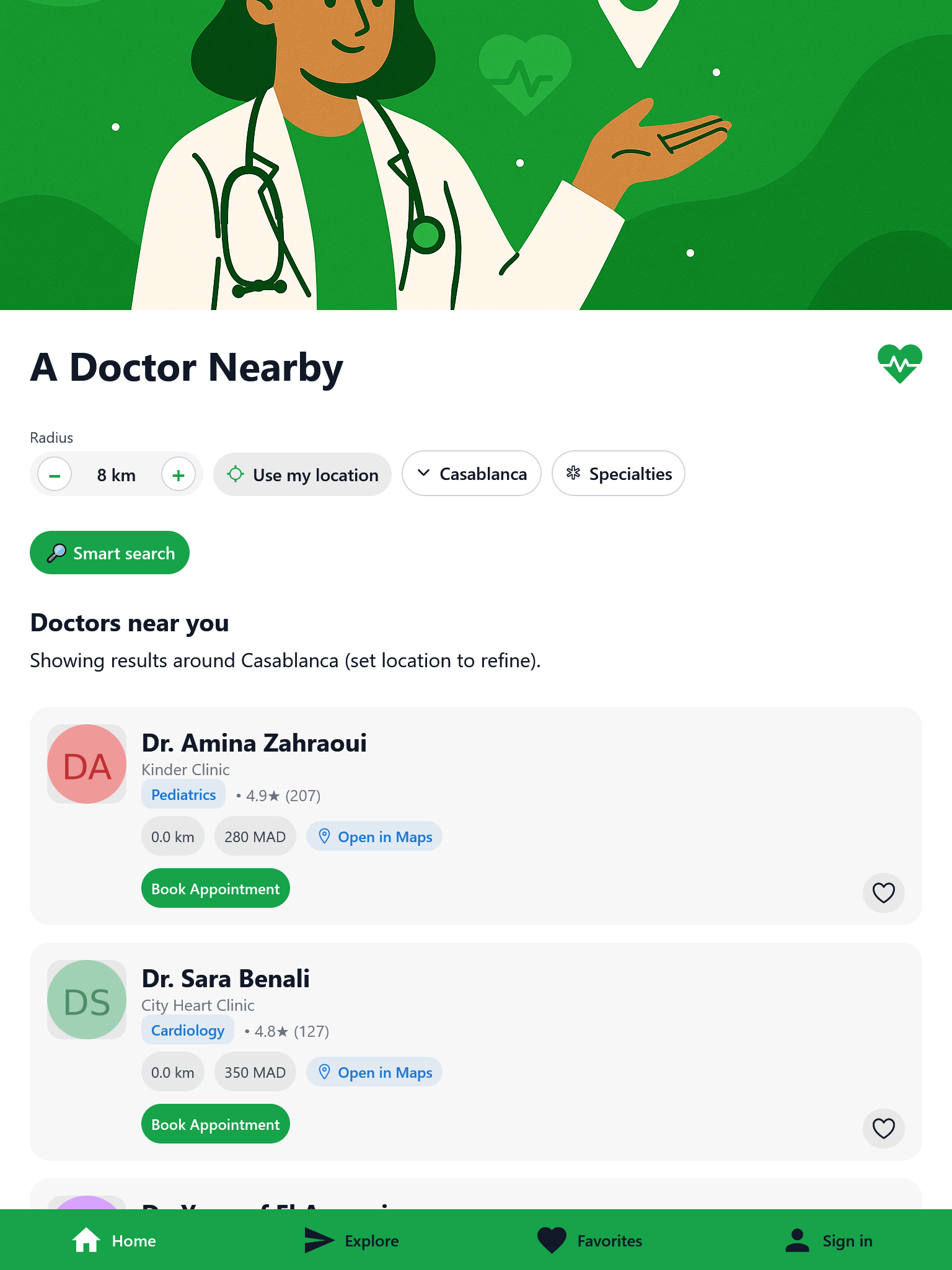Viewport: 952px width, 1270px height.
Task: Favorite Dr. Amina Zahraoui with the heart
Action: 883,893
